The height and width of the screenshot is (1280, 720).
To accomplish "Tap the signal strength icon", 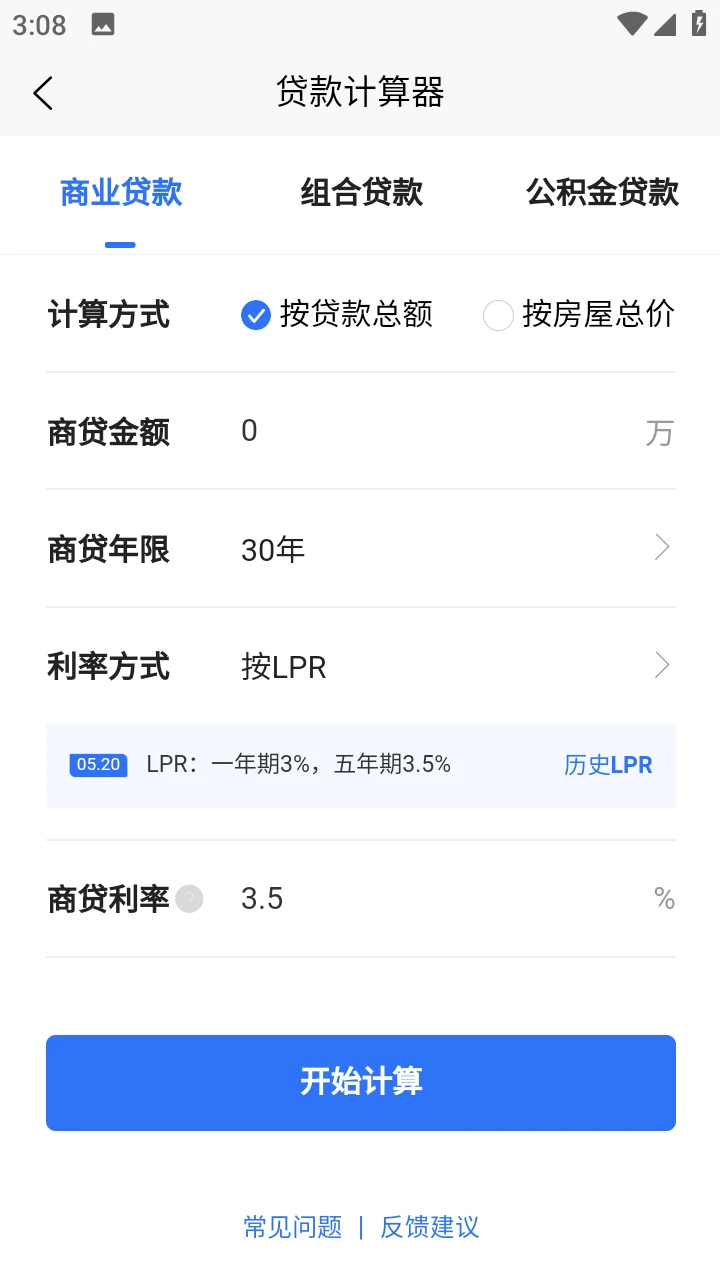I will 666,23.
